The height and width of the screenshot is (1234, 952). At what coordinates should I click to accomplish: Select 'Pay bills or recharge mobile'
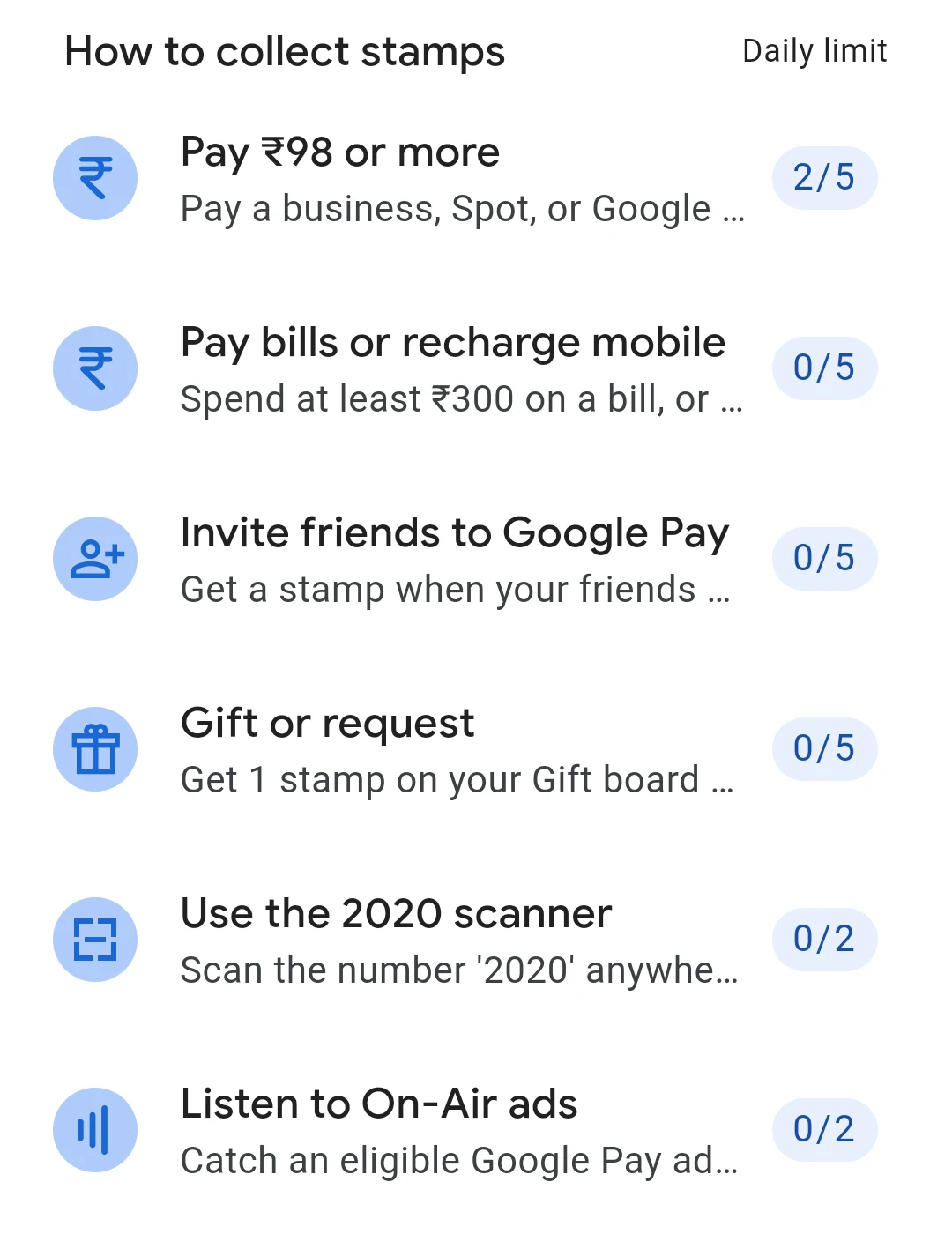(x=458, y=369)
